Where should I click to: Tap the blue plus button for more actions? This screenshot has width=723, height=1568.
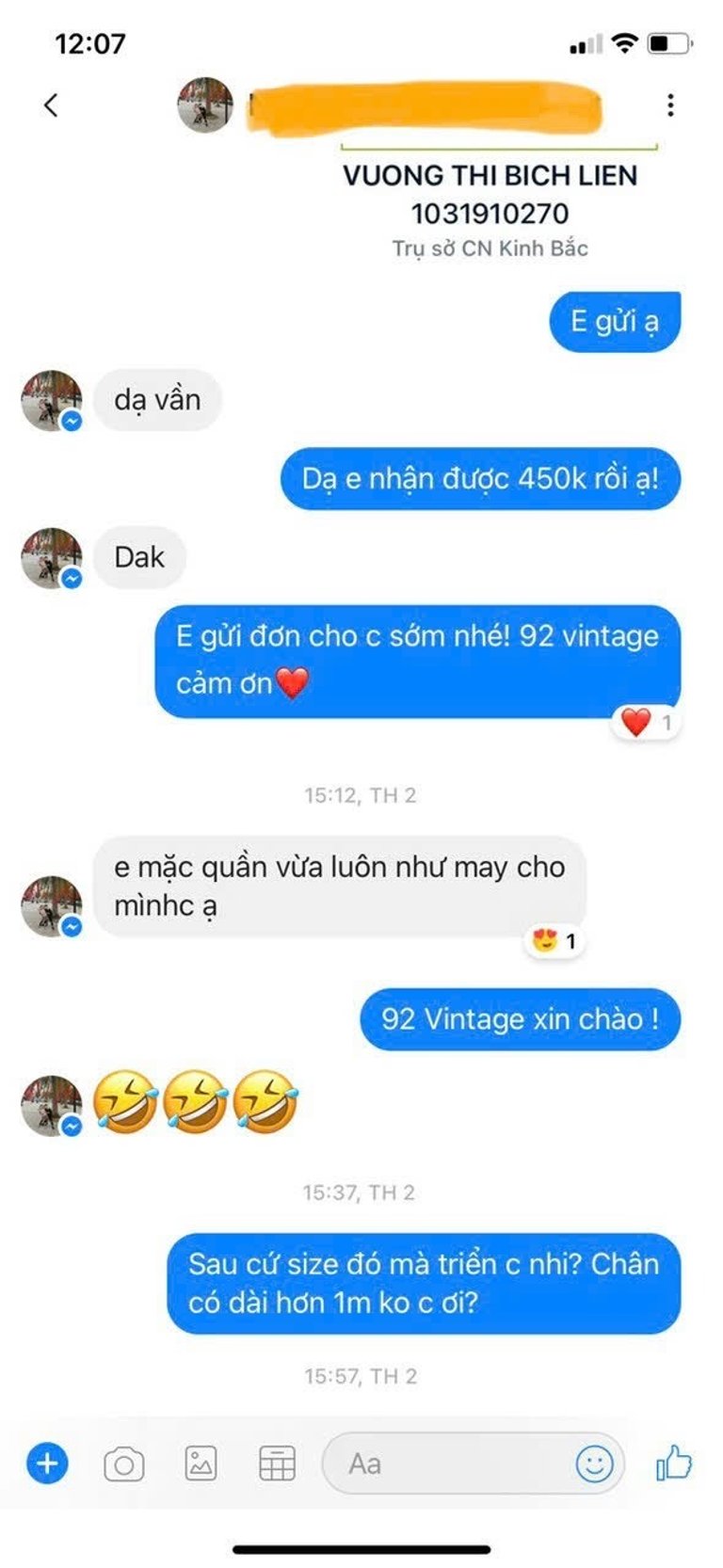coord(47,1464)
